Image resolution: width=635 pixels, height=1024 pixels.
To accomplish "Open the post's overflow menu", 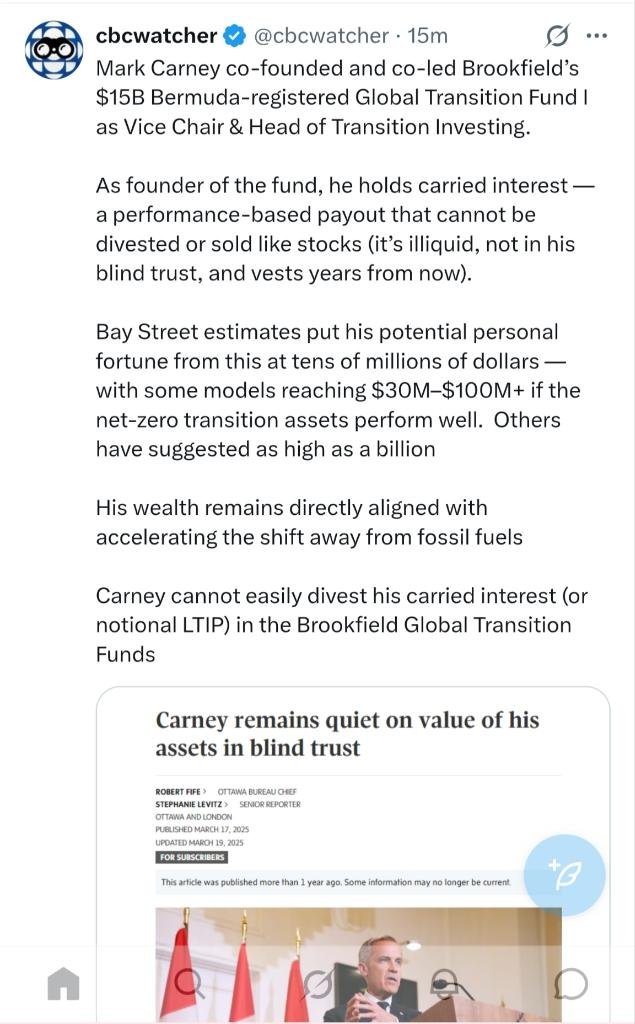I will (597, 36).
